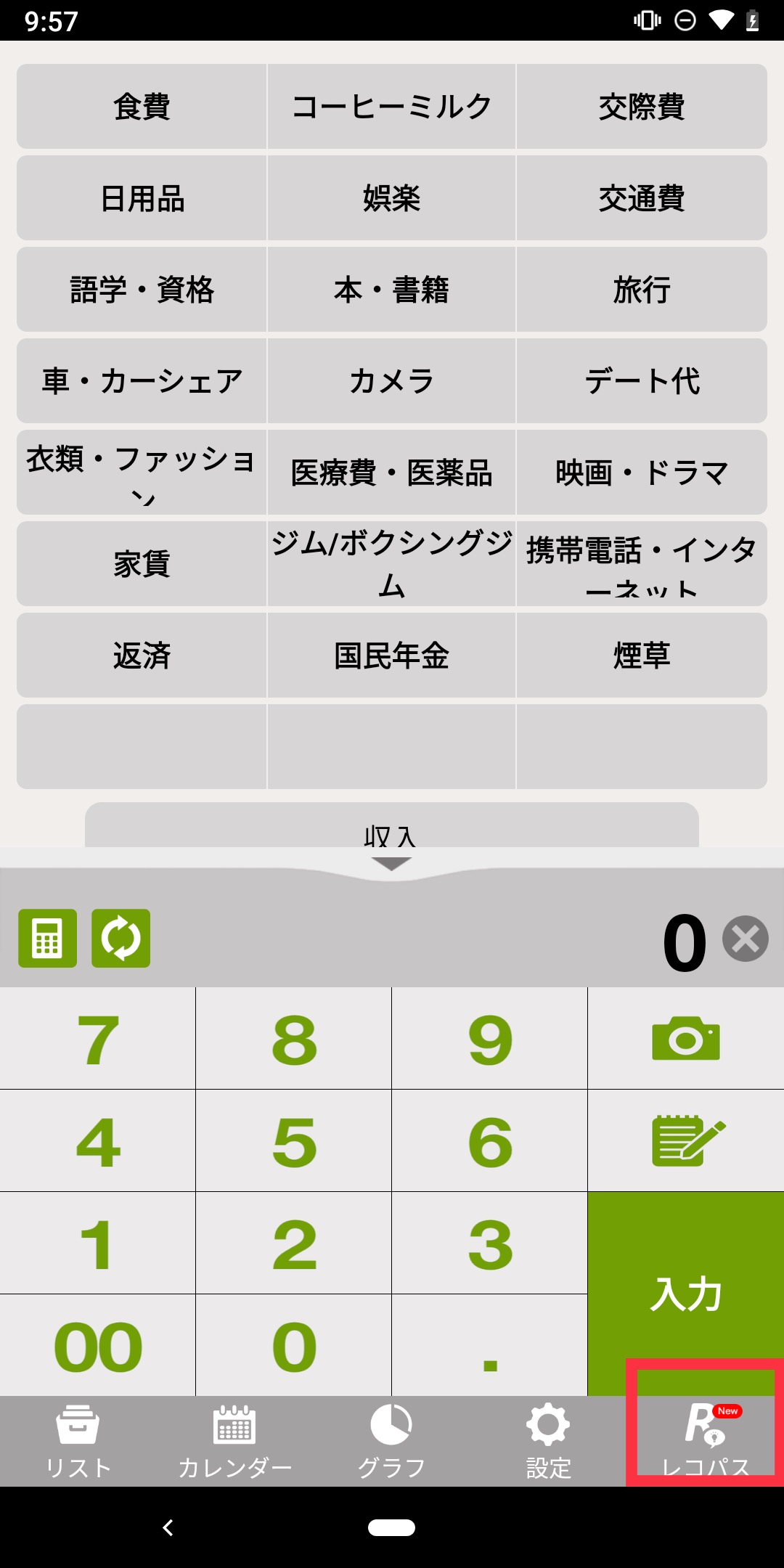
Task: Open the カレンダー tab
Action: pos(234,1442)
